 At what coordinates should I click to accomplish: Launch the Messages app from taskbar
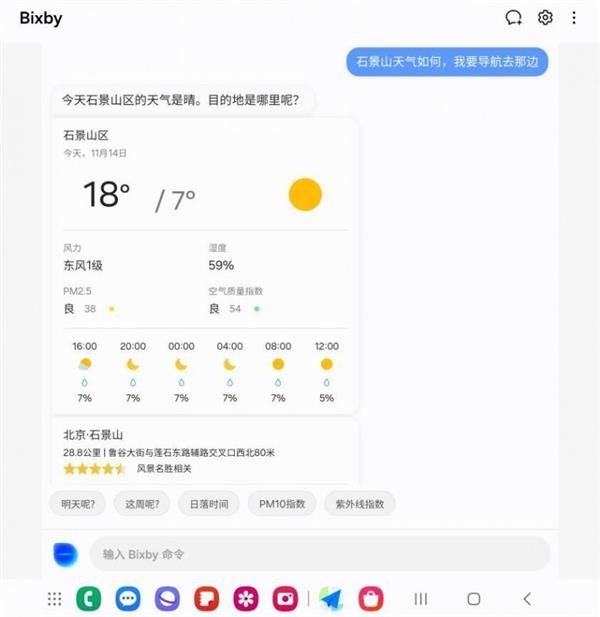[x=128, y=599]
